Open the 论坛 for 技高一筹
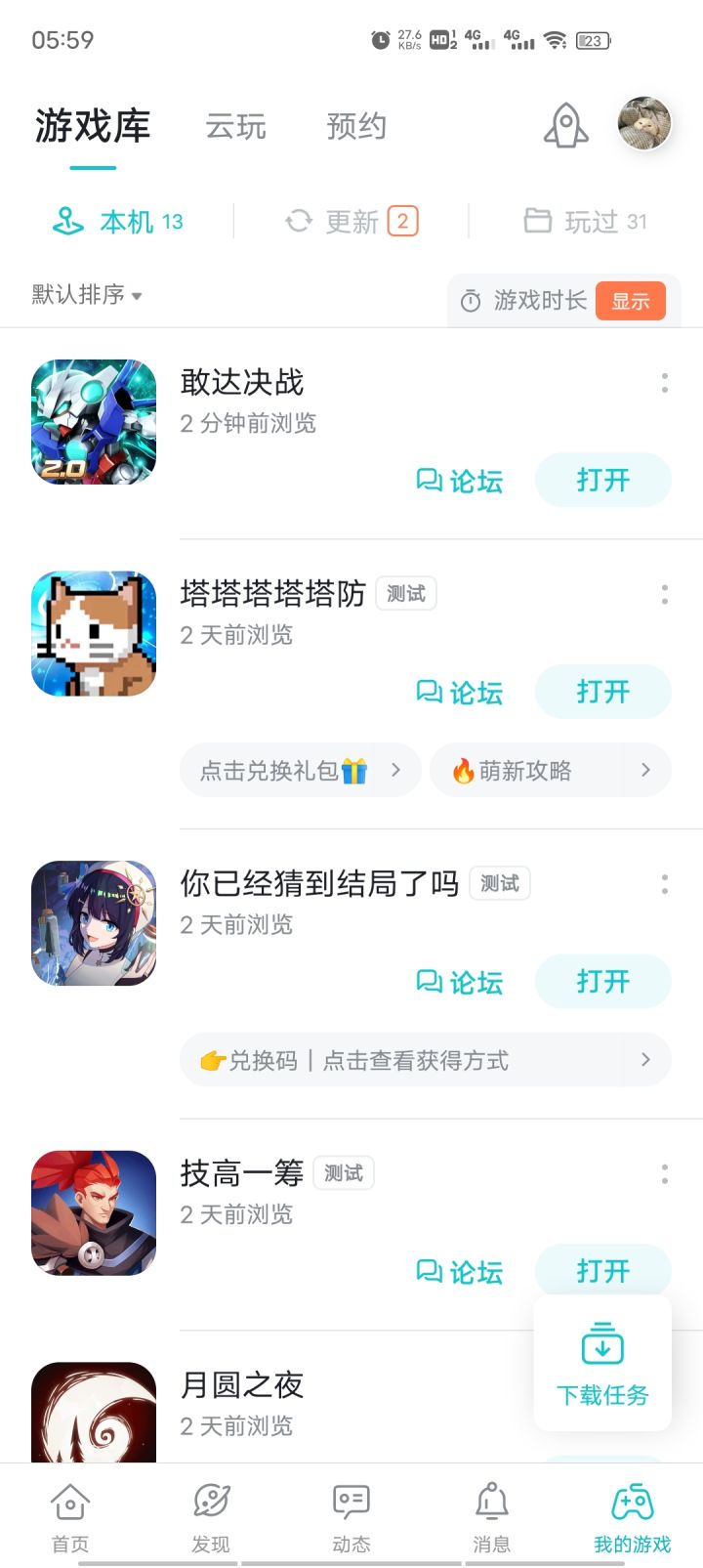Image resolution: width=703 pixels, height=1568 pixels. pos(459,1271)
